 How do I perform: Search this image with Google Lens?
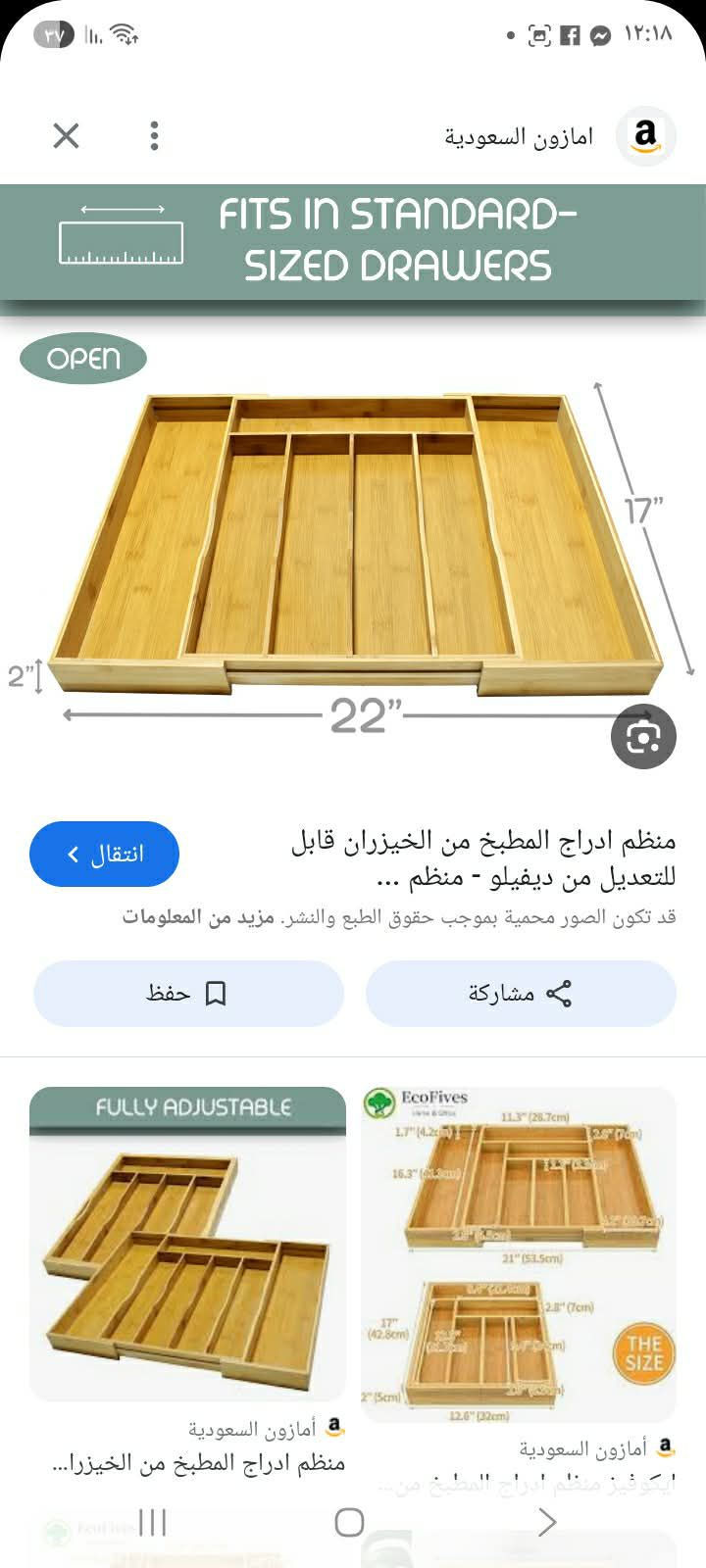coord(643,736)
